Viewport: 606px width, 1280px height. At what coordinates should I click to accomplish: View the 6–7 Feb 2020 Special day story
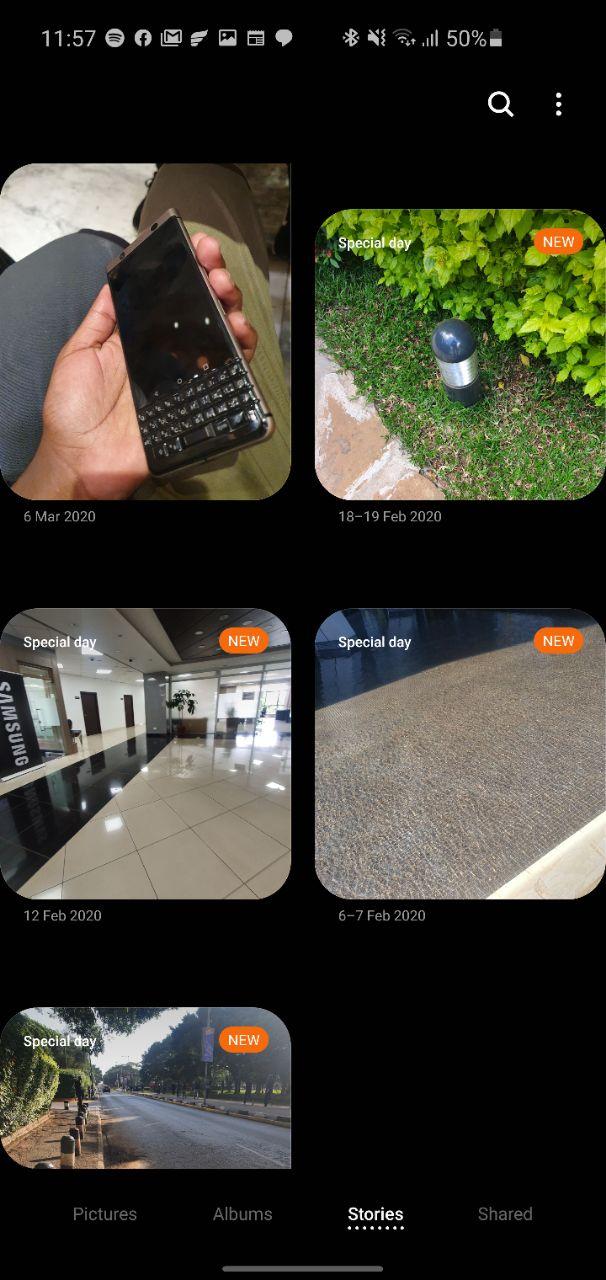[460, 753]
